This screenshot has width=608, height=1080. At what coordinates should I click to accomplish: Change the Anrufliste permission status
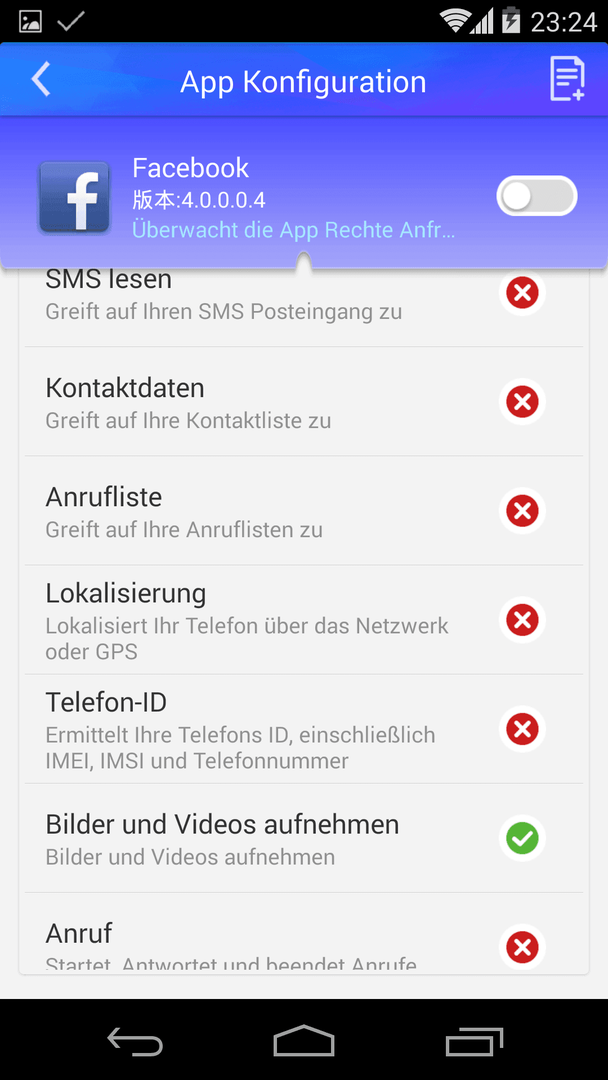tap(522, 511)
